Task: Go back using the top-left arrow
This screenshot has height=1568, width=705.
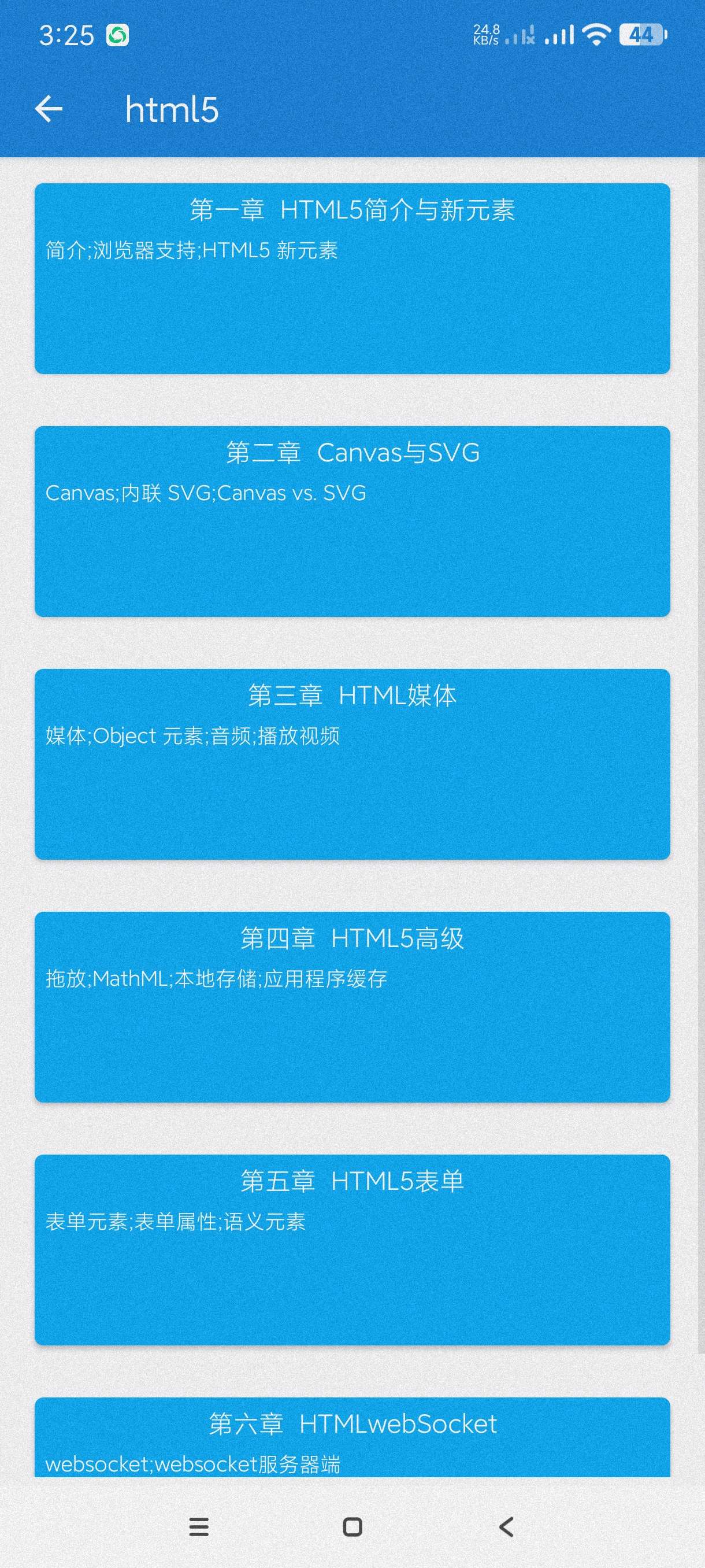Action: (x=49, y=110)
